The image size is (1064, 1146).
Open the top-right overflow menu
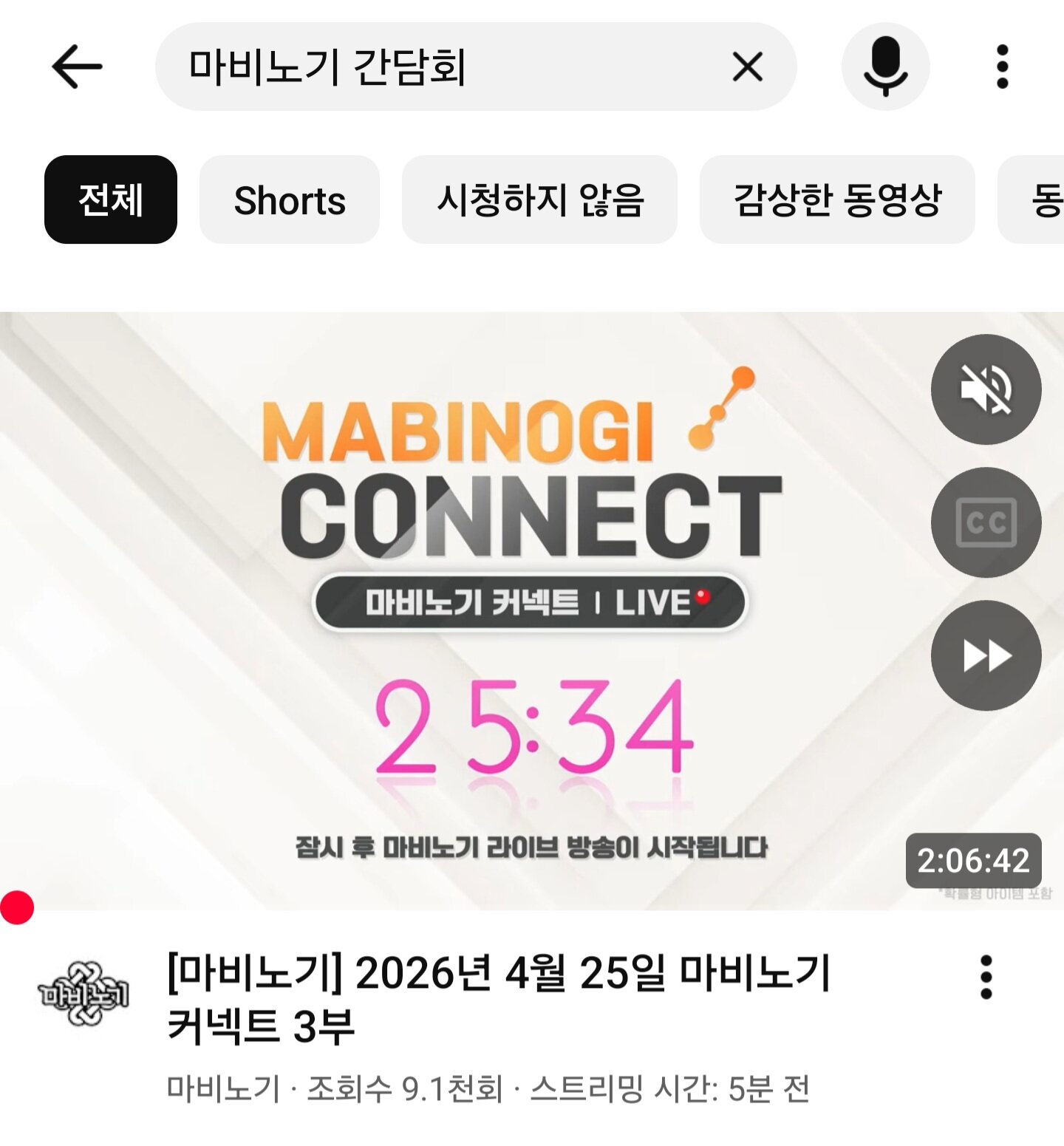pos(1002,66)
